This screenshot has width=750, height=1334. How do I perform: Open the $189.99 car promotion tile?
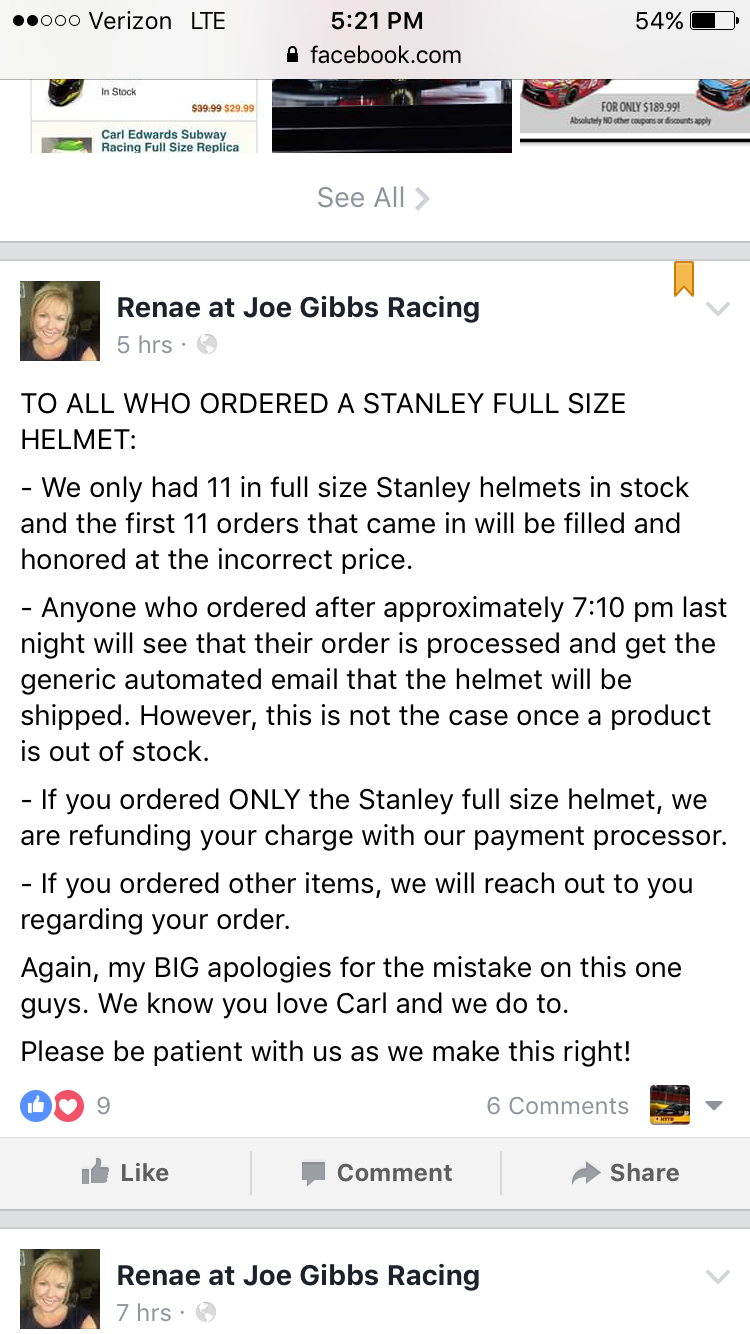click(x=634, y=107)
